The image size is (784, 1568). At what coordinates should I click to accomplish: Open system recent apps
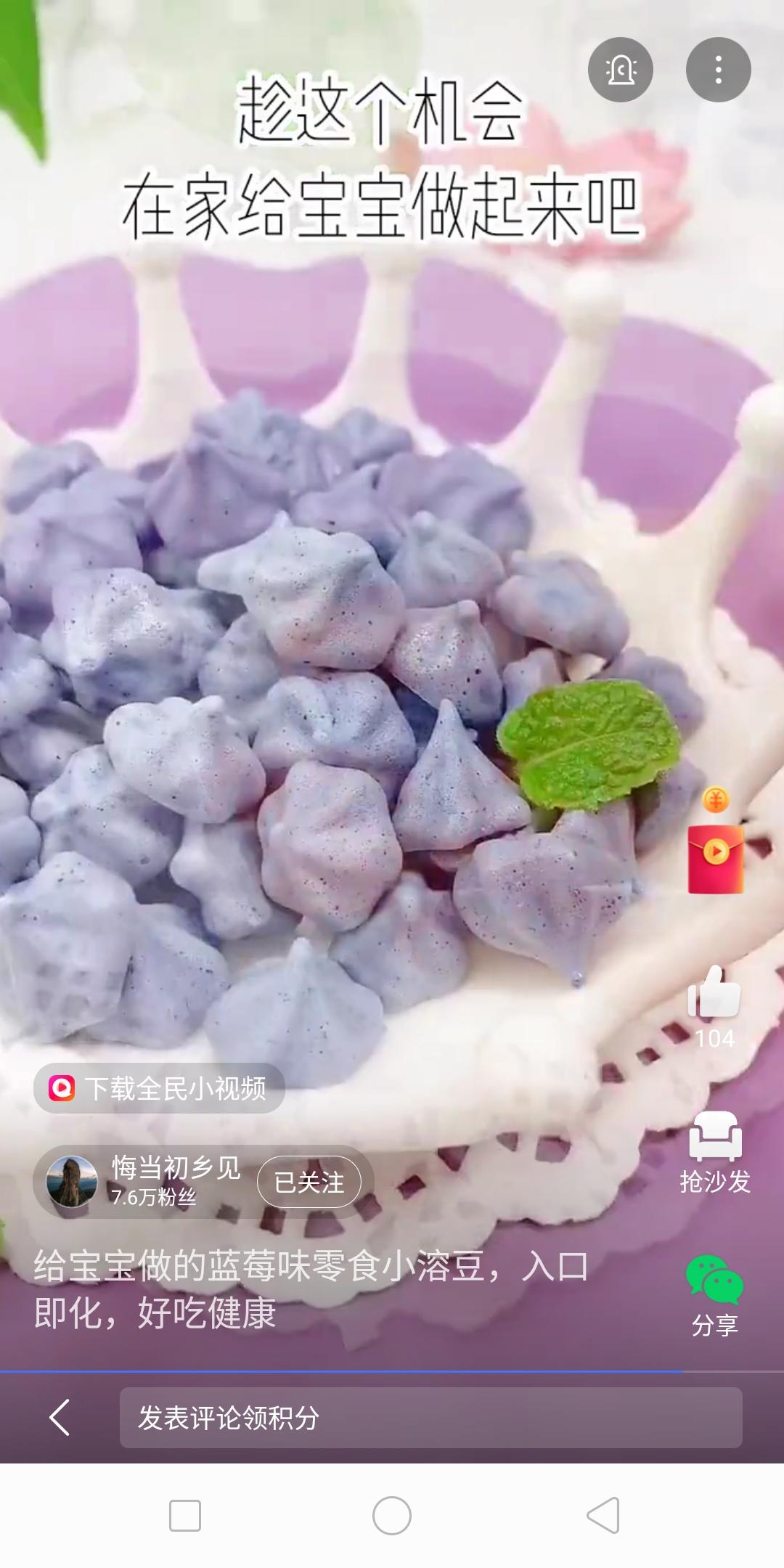185,1516
